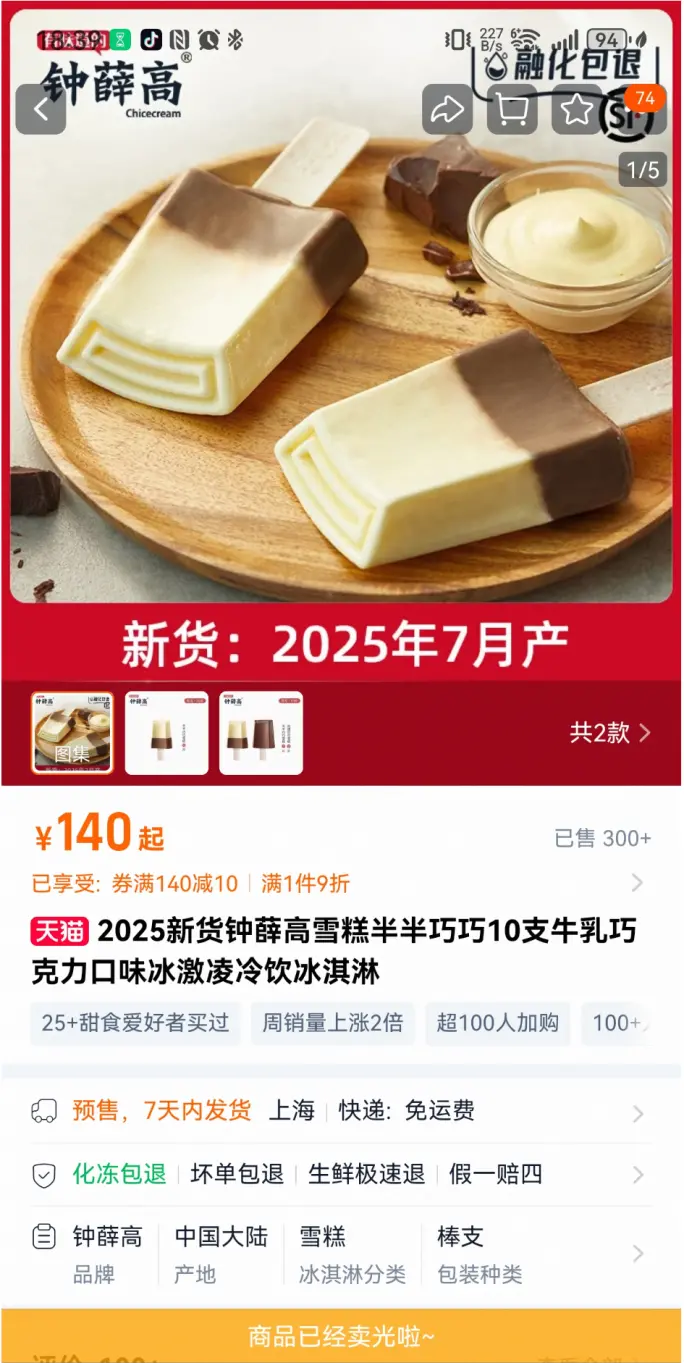Image resolution: width=684 pixels, height=1363 pixels.
Task: View the third thumbnail with two popsicles
Action: pos(261,733)
